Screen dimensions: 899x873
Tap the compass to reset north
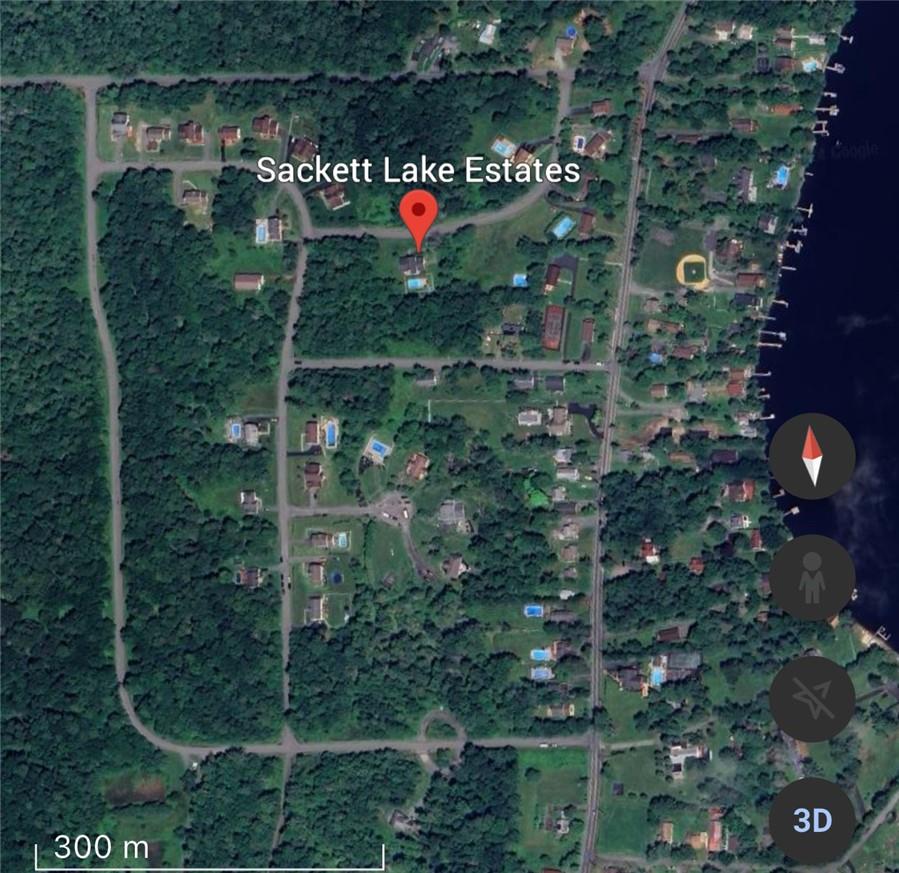pos(812,456)
